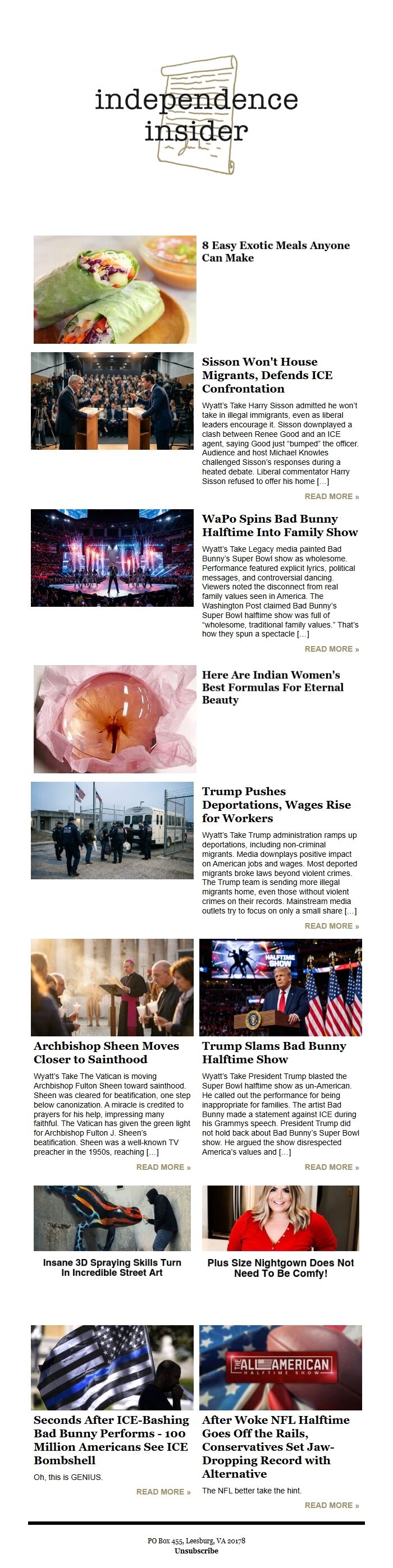This screenshot has width=393, height=1568.
Task: Read more on ICE Bombshell story
Action: click(163, 1491)
